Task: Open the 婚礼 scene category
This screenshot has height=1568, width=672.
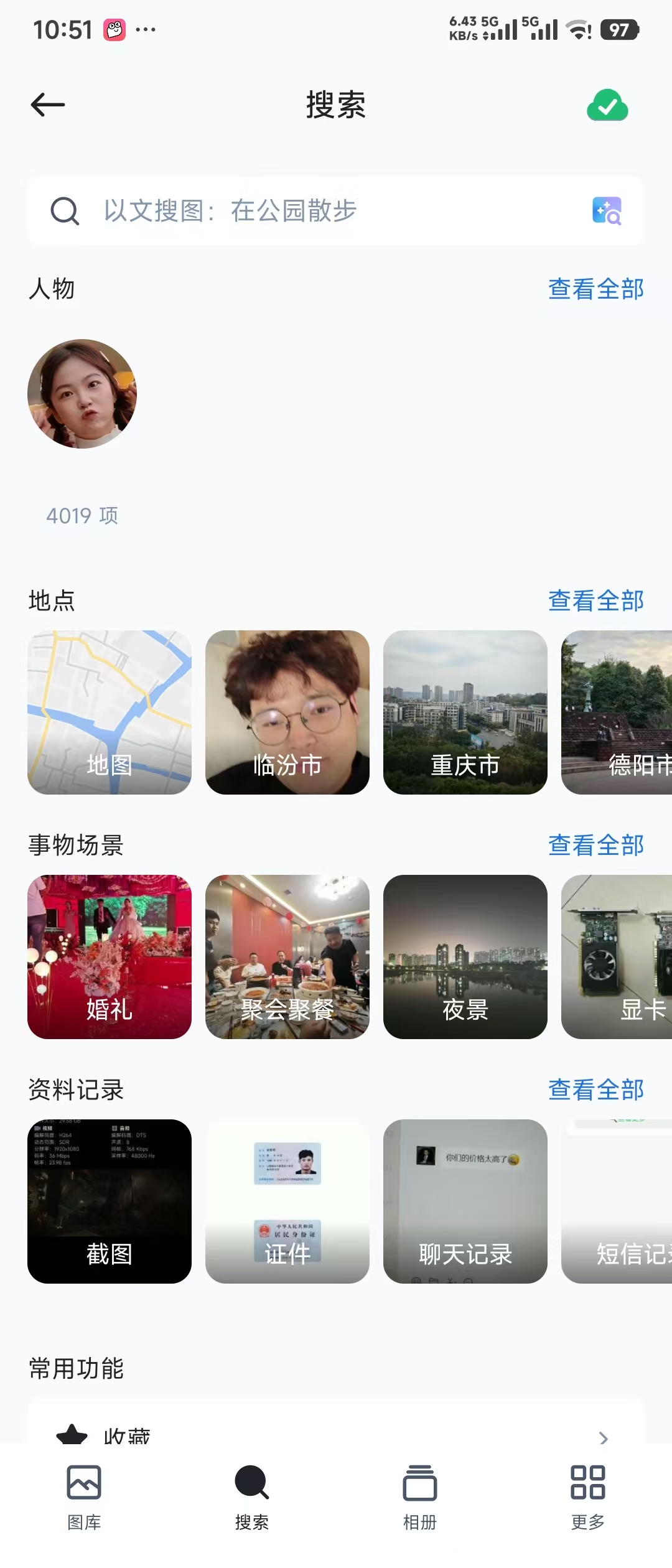Action: (x=110, y=956)
